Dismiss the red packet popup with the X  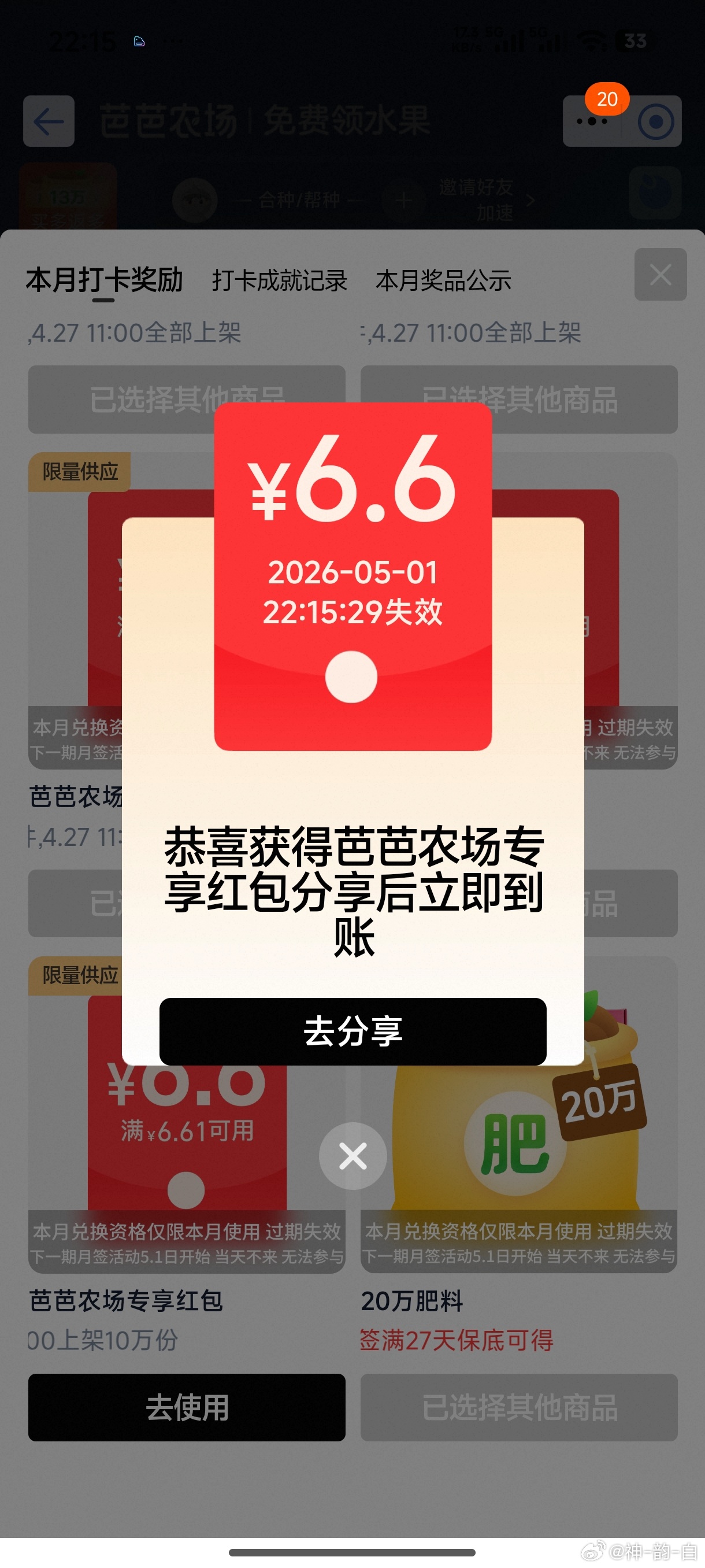(352, 1155)
